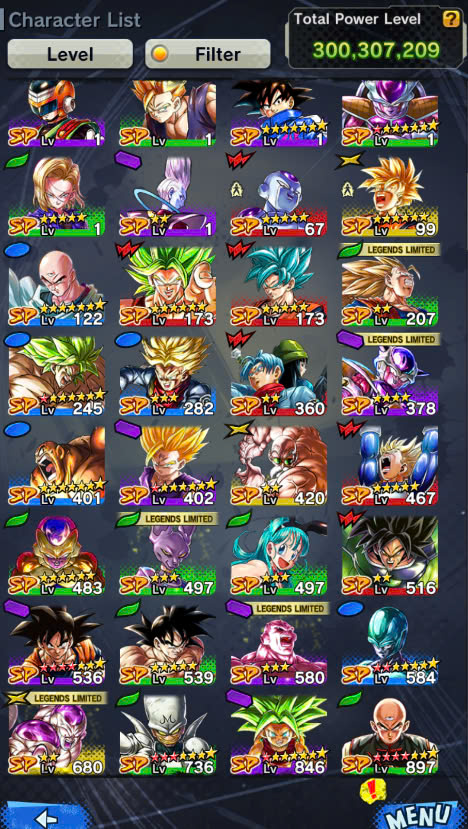Go back with the arrow button
The image size is (468, 829).
(x=48, y=816)
